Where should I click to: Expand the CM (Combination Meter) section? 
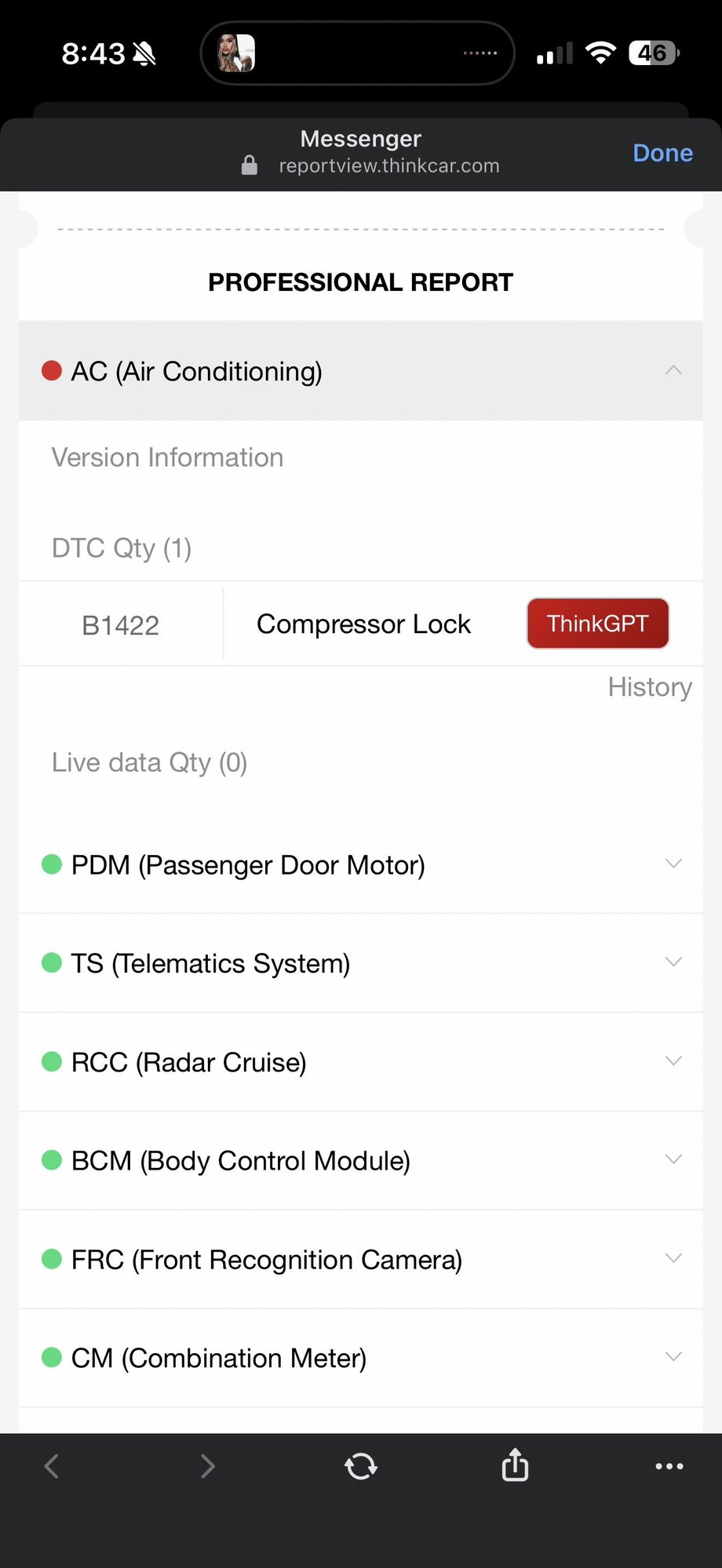point(673,1357)
